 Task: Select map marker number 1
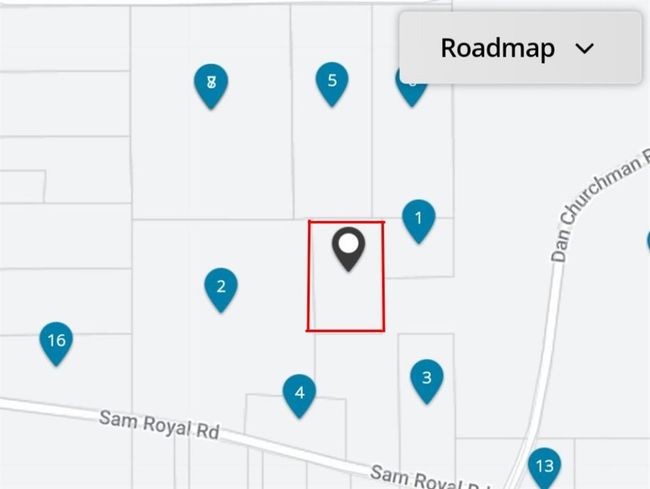(x=418, y=218)
